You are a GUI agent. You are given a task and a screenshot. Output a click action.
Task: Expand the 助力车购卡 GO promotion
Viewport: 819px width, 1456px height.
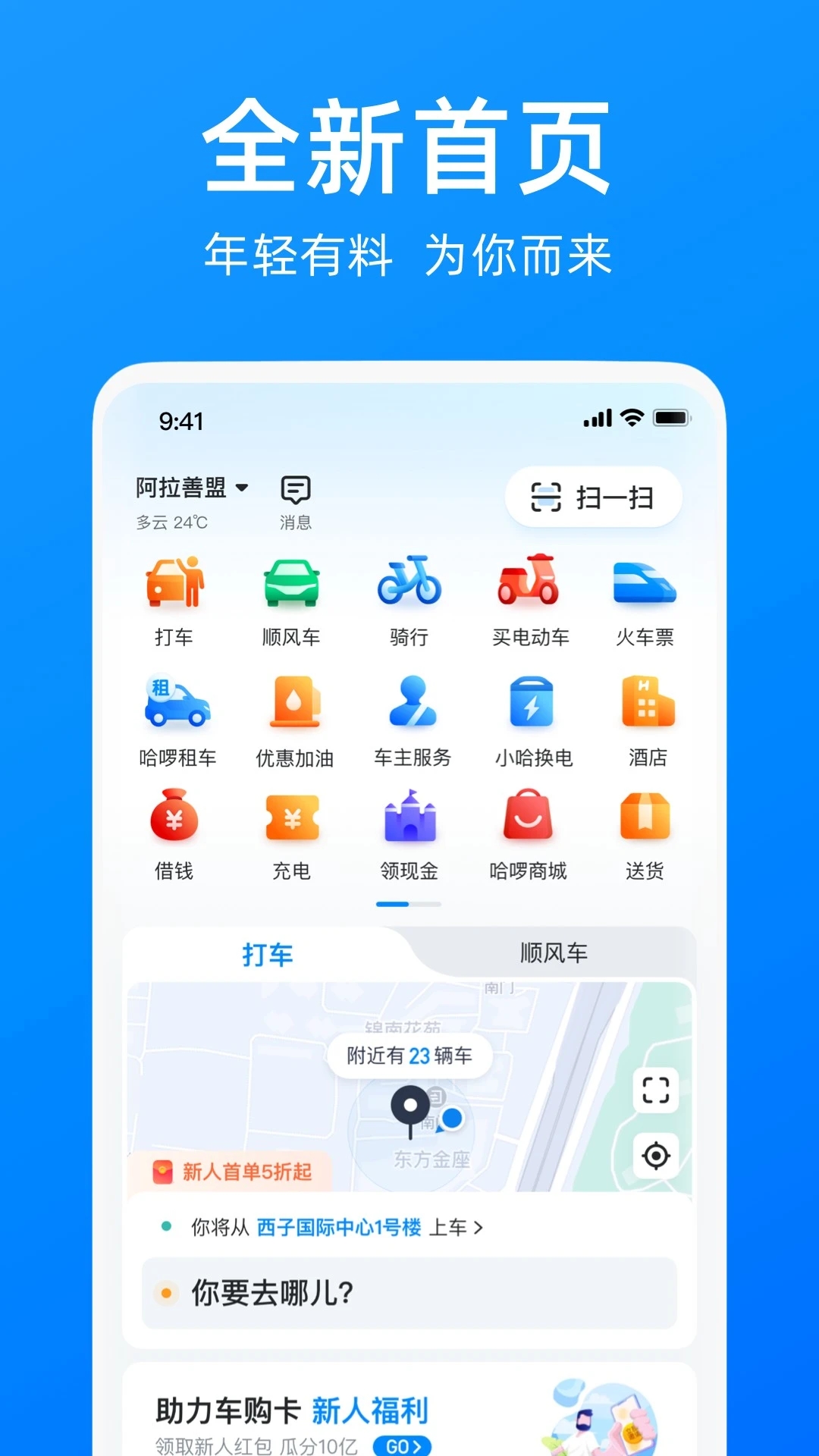[x=403, y=1441]
